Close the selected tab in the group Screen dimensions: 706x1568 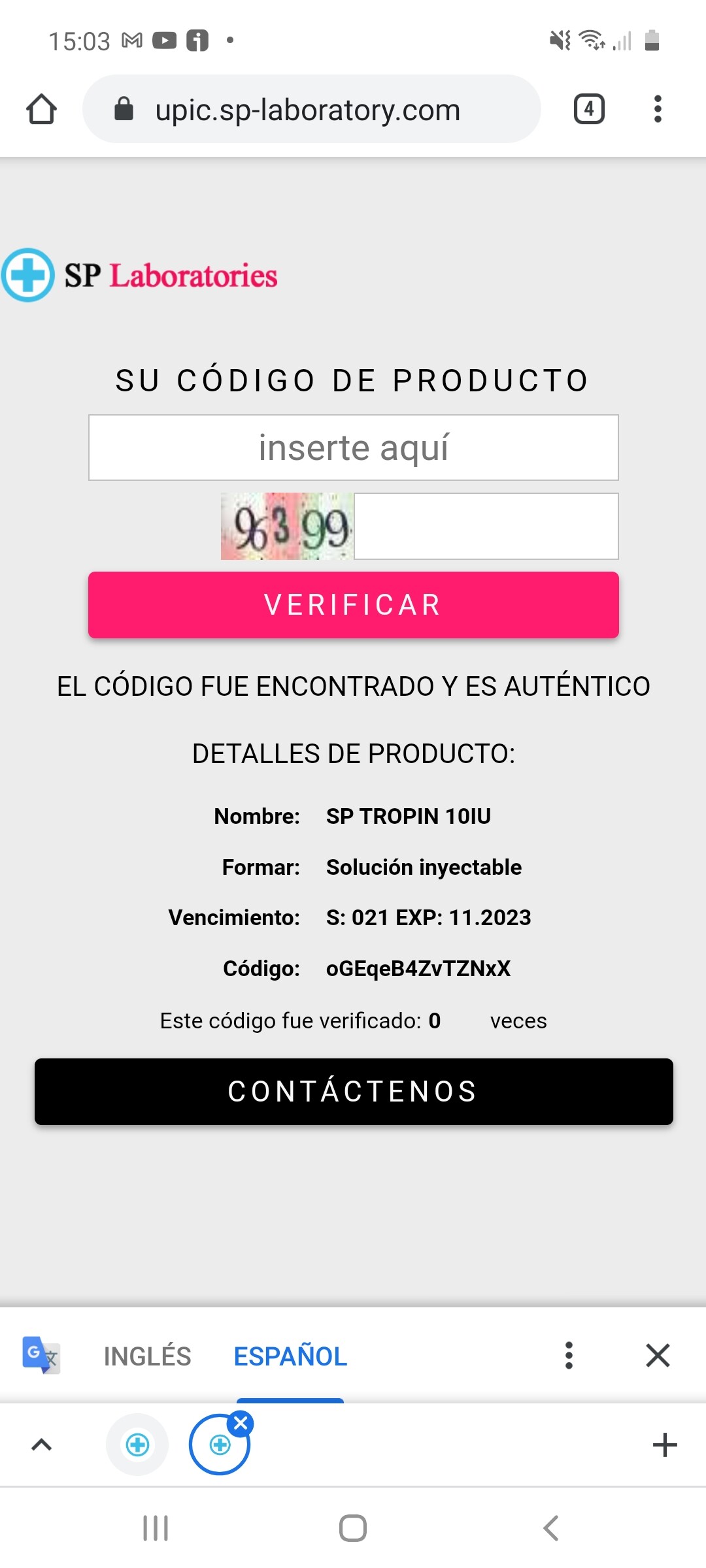pyautogui.click(x=241, y=1423)
